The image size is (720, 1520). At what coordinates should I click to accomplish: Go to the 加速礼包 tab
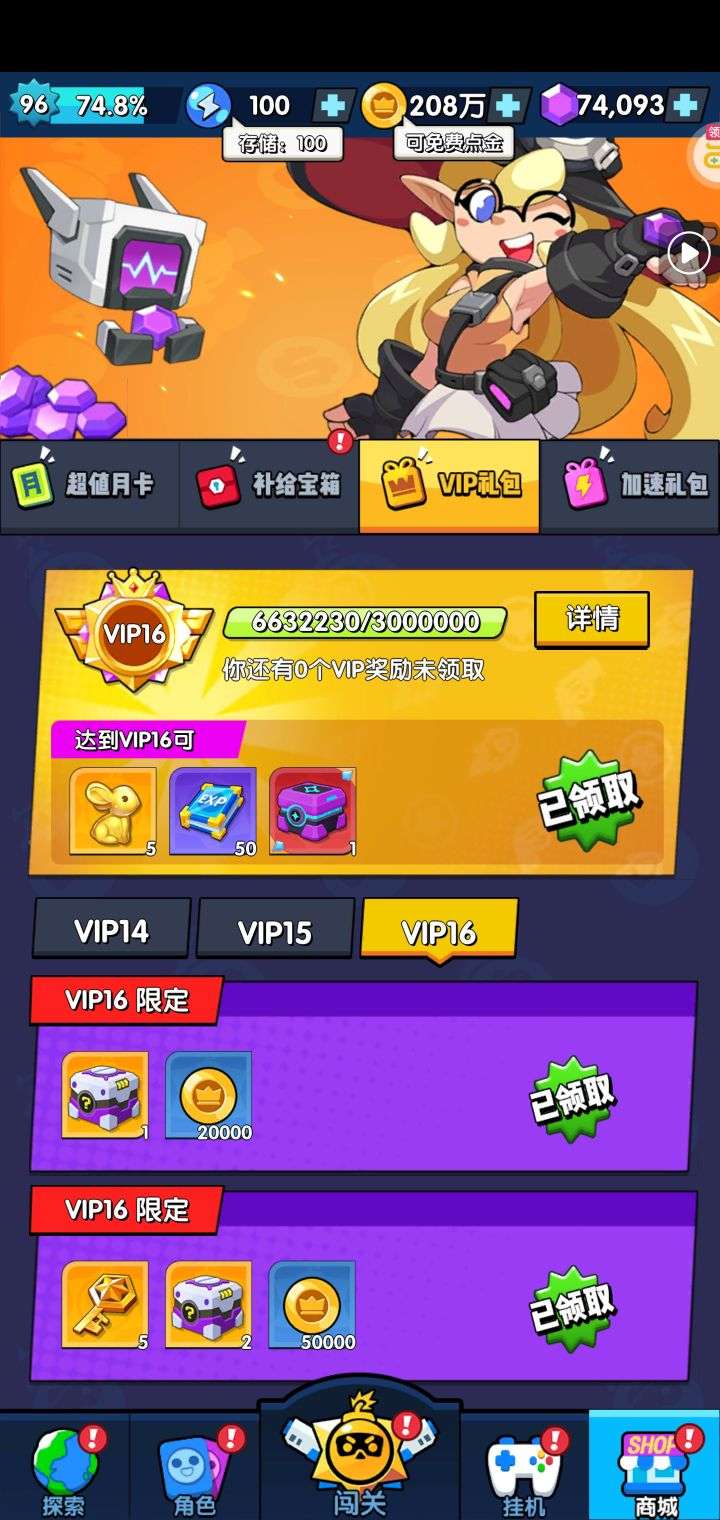tap(630, 486)
